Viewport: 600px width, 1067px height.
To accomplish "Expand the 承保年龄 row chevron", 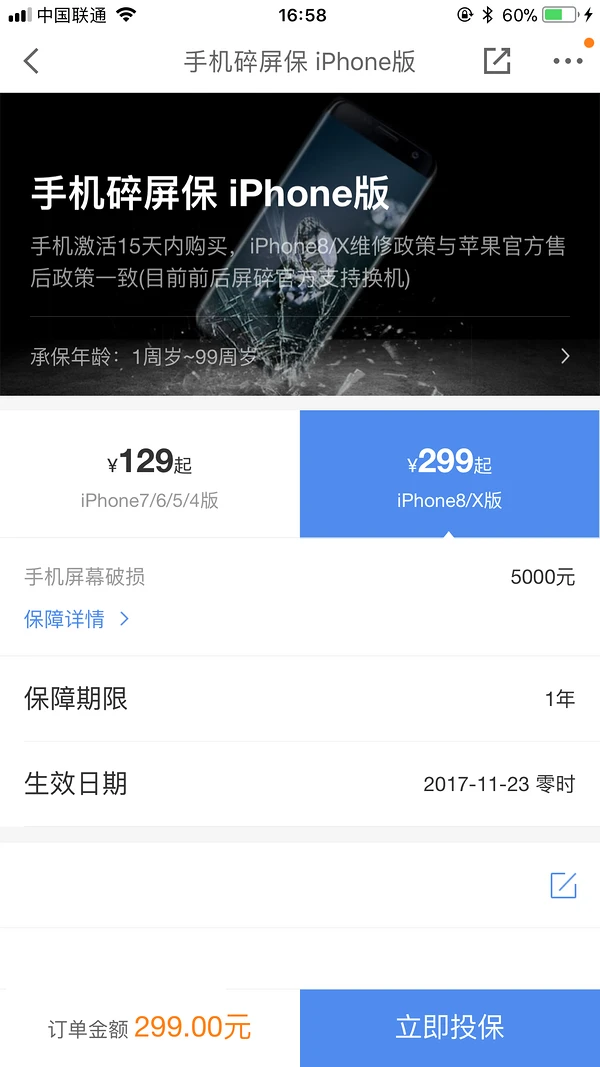I will point(565,355).
